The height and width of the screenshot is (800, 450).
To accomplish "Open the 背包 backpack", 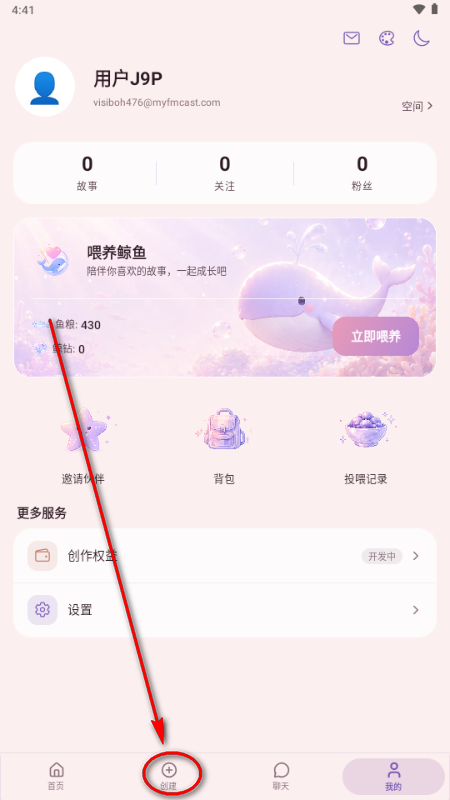I will coord(224,446).
